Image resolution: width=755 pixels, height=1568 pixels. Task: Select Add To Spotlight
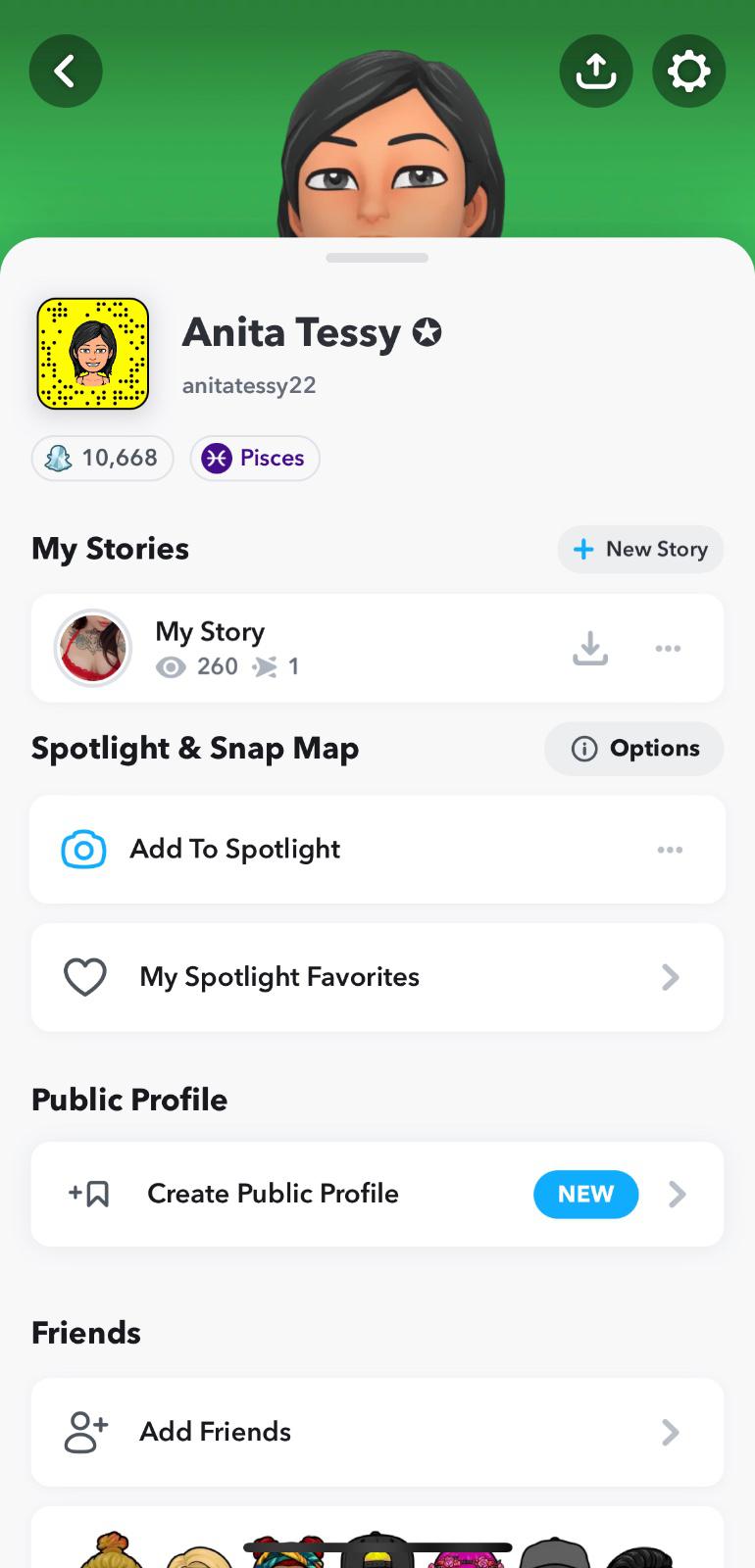[235, 849]
